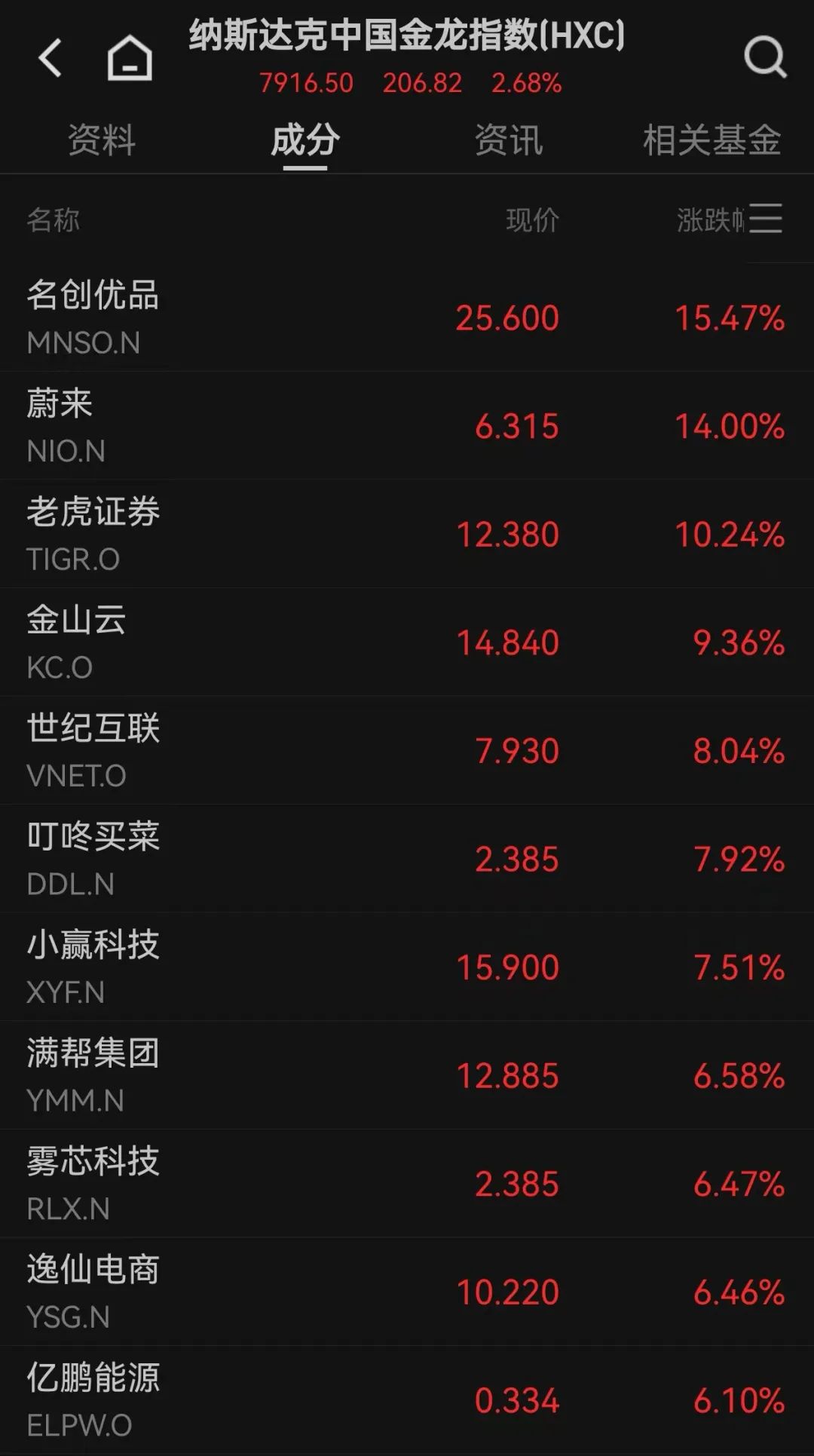Open 名创优品 MNSO.N stock details
This screenshot has height=1456, width=814.
point(407,317)
